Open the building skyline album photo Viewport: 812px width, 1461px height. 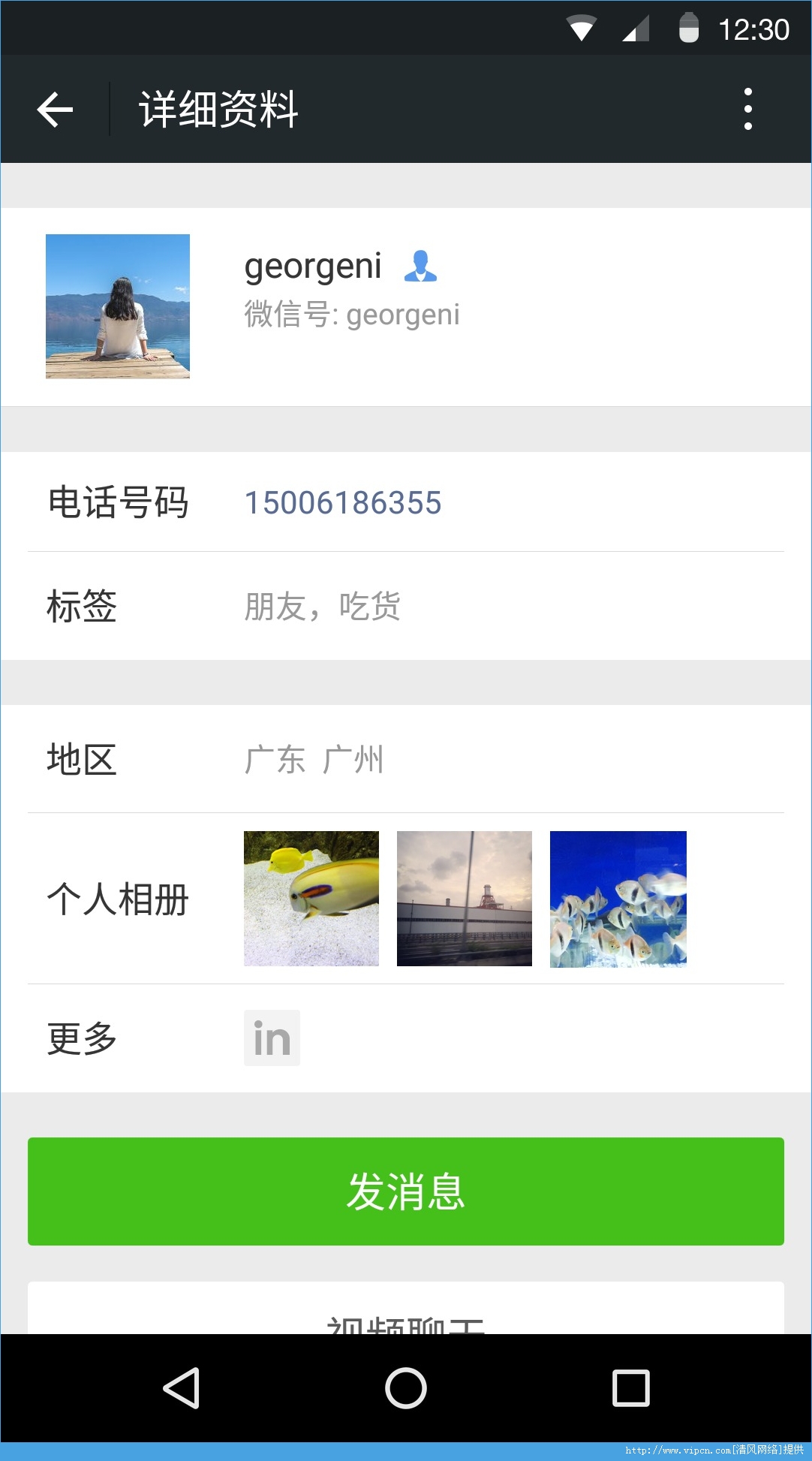pos(465,899)
